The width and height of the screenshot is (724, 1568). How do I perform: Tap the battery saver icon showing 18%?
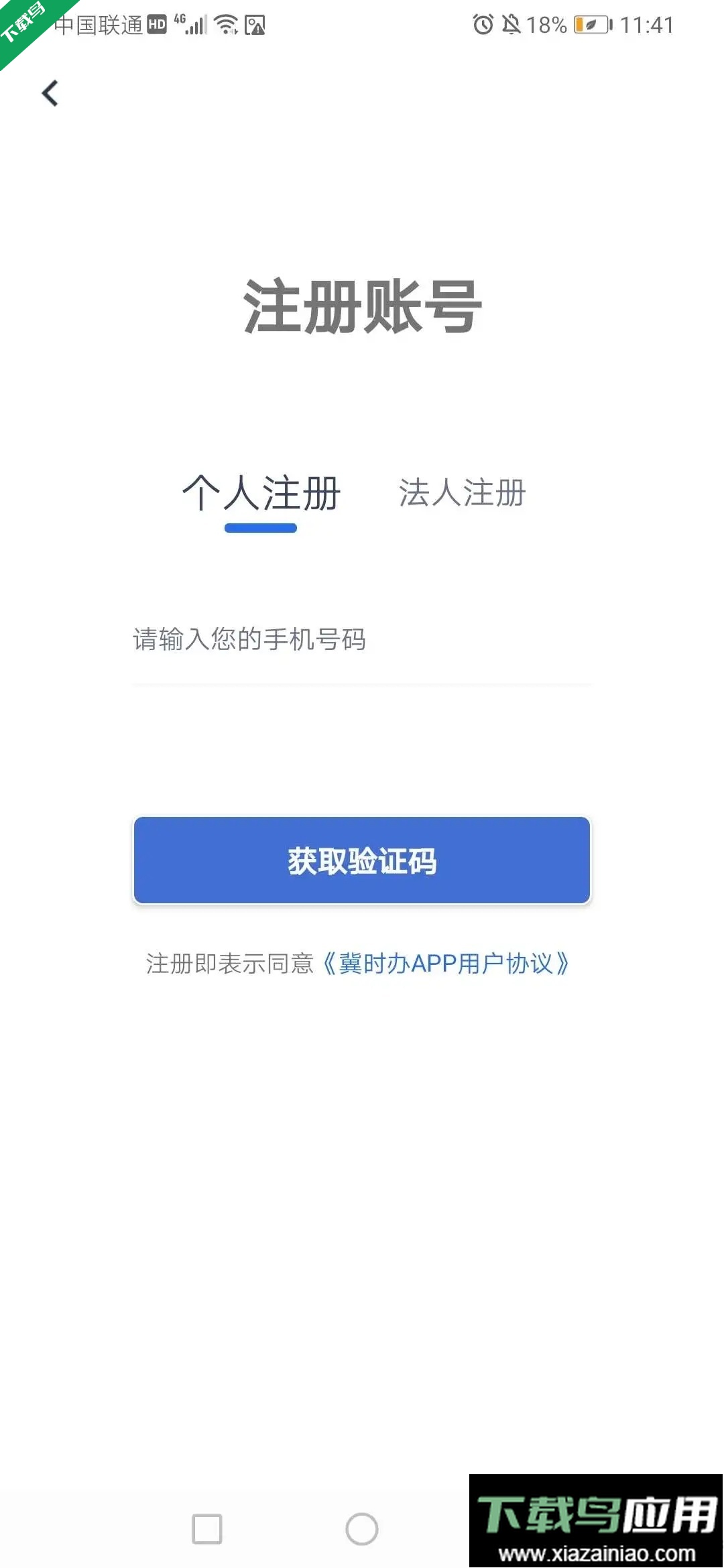pyautogui.click(x=593, y=25)
